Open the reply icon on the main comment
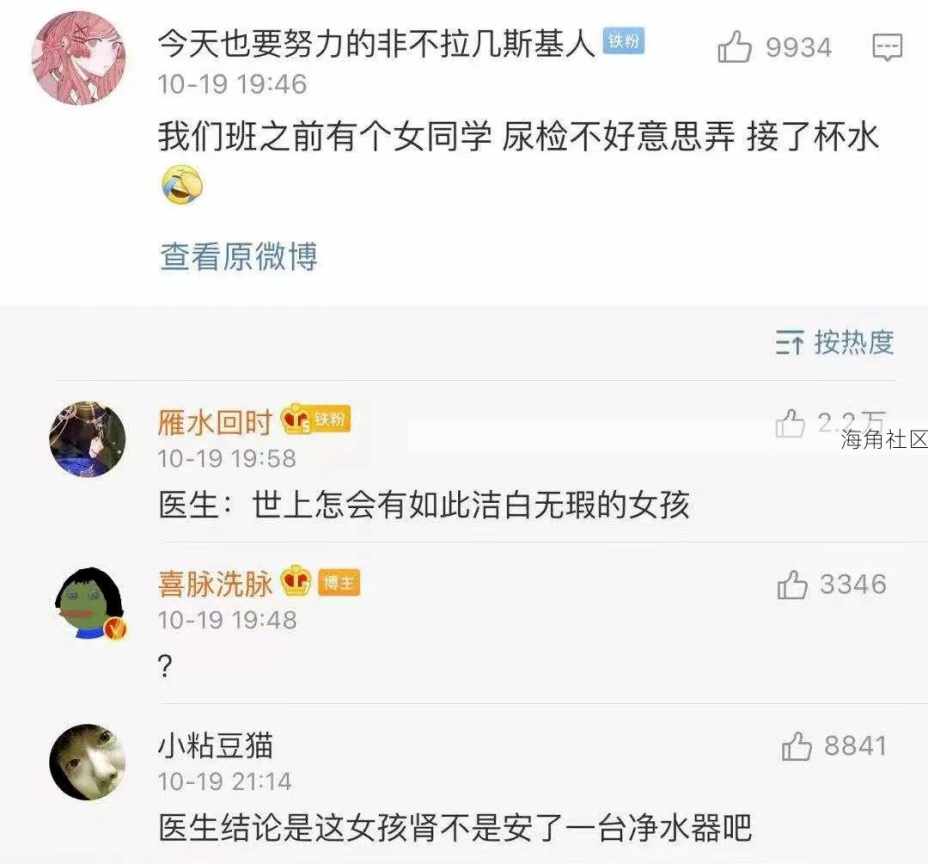The height and width of the screenshot is (864, 928). [x=887, y=47]
